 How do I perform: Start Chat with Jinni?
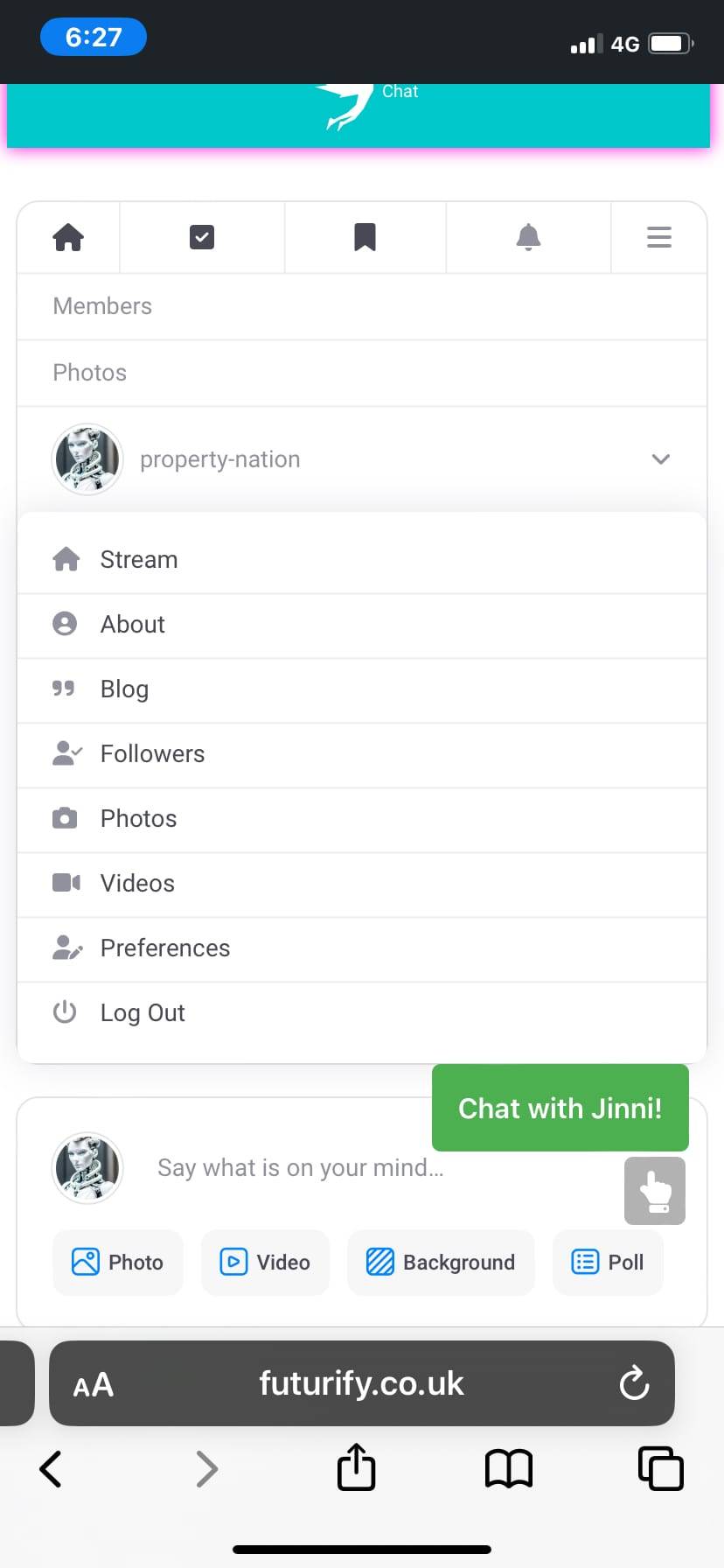coord(560,1108)
